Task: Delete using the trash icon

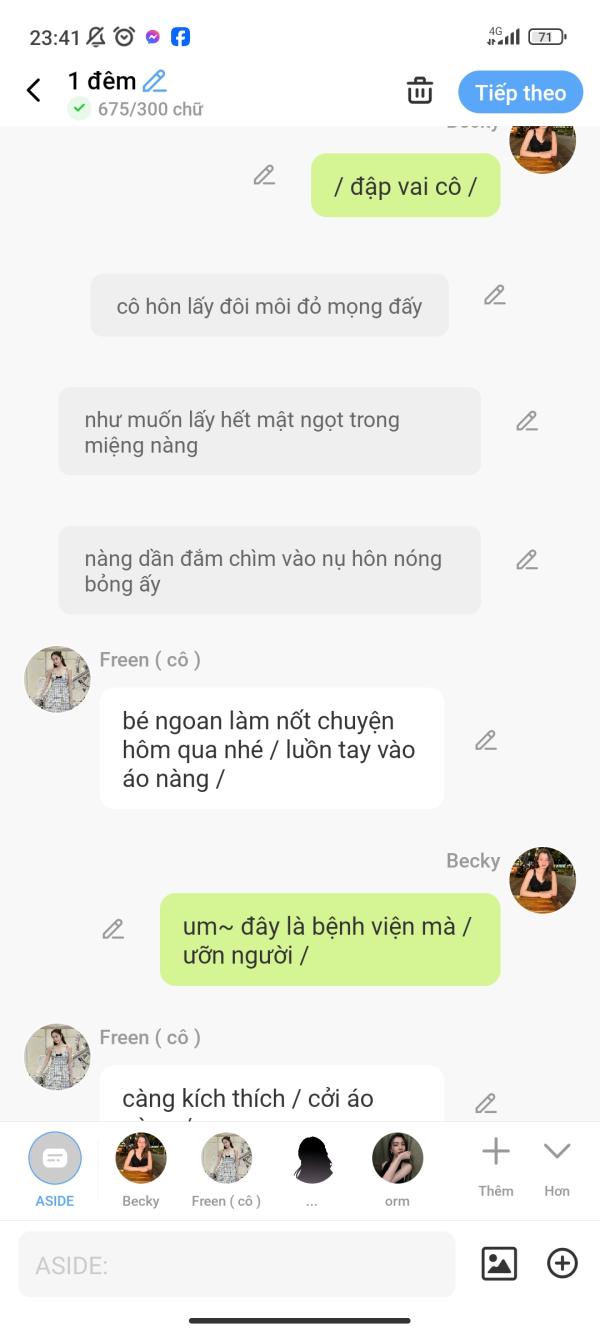Action: 420,91
